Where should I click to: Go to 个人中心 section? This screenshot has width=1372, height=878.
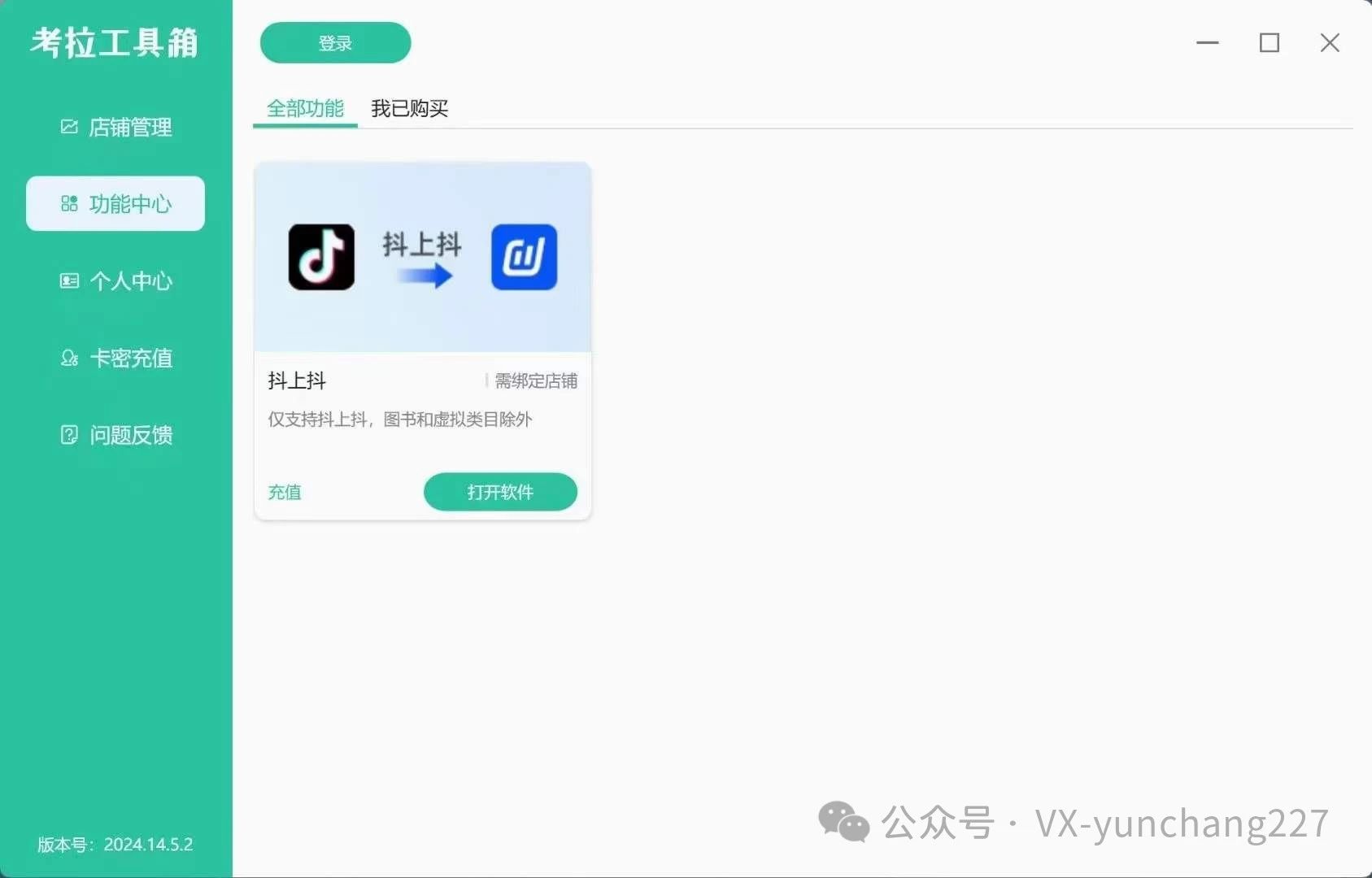(x=115, y=281)
